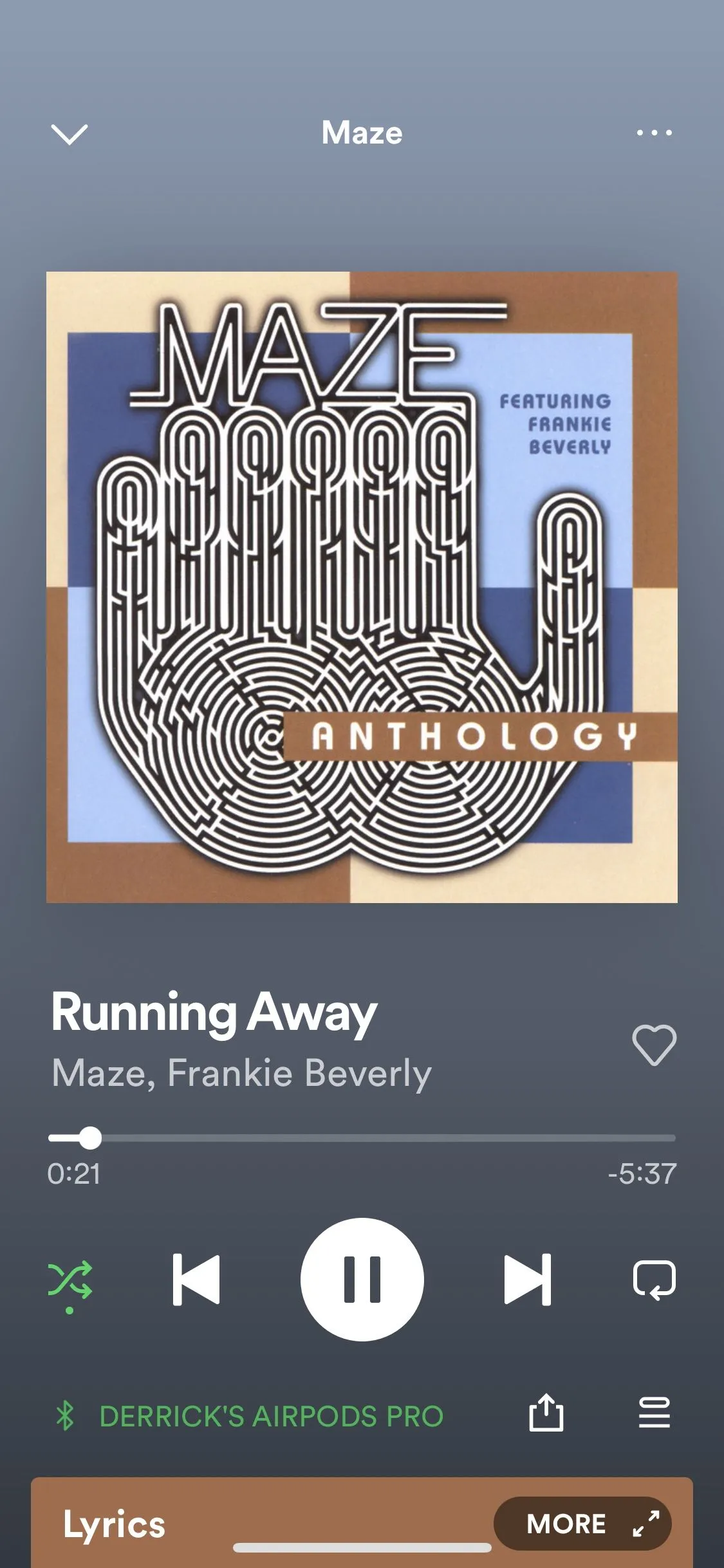
Task: Toggle shuffle mode off
Action: tap(70, 1280)
